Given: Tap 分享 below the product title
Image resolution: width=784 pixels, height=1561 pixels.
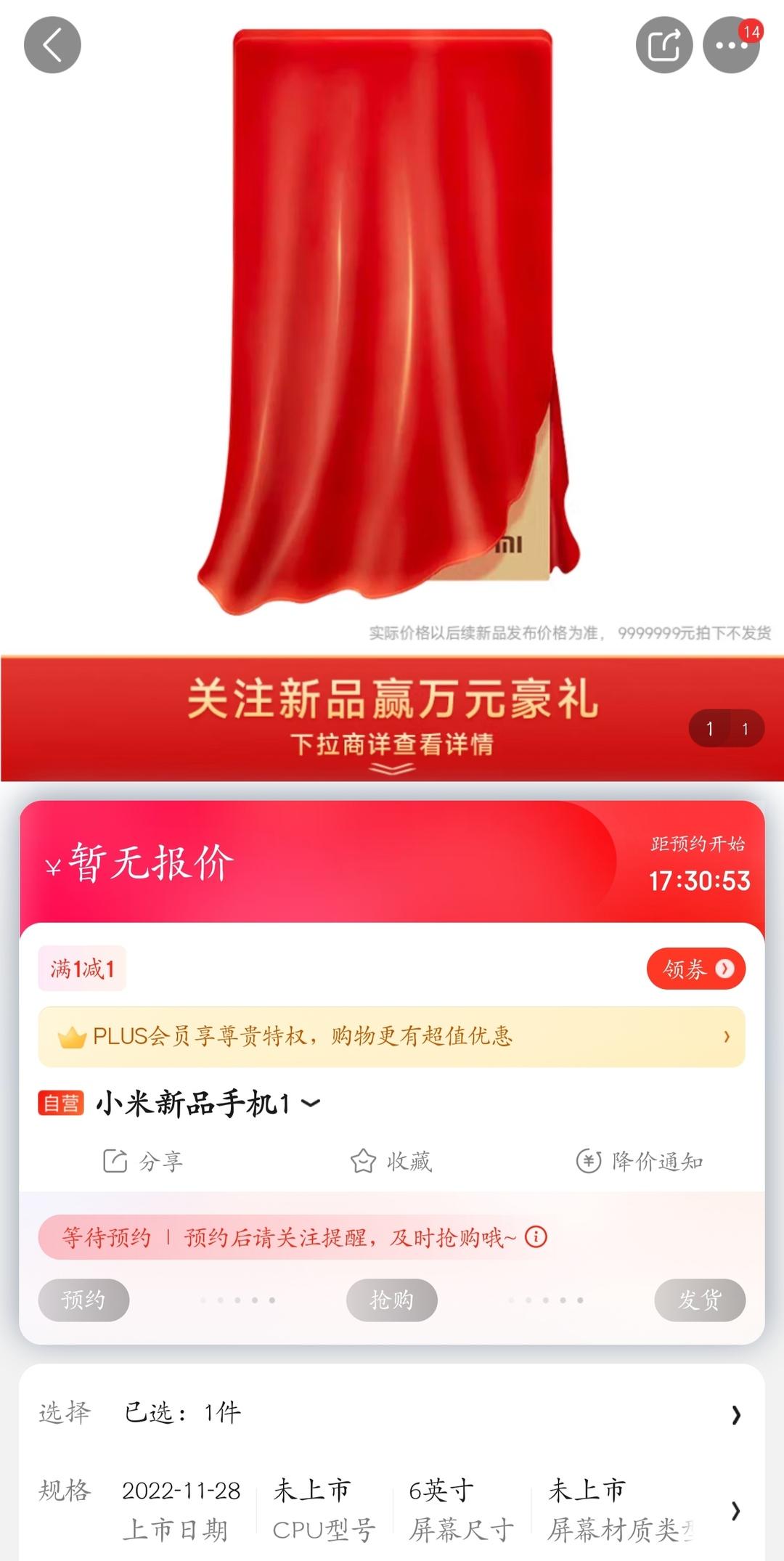Looking at the screenshot, I should pos(143,1161).
